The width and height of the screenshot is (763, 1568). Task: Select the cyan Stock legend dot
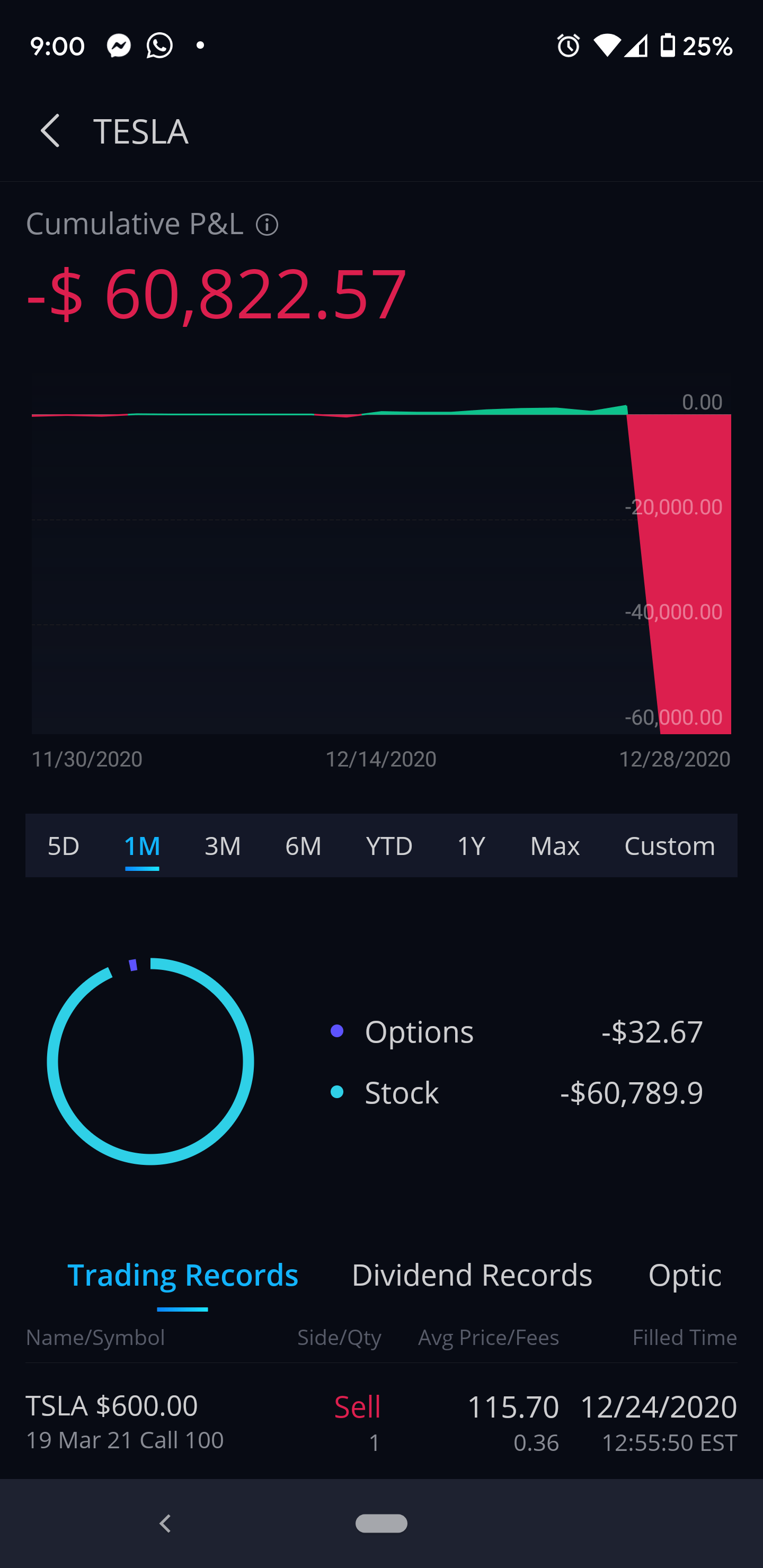[338, 1091]
